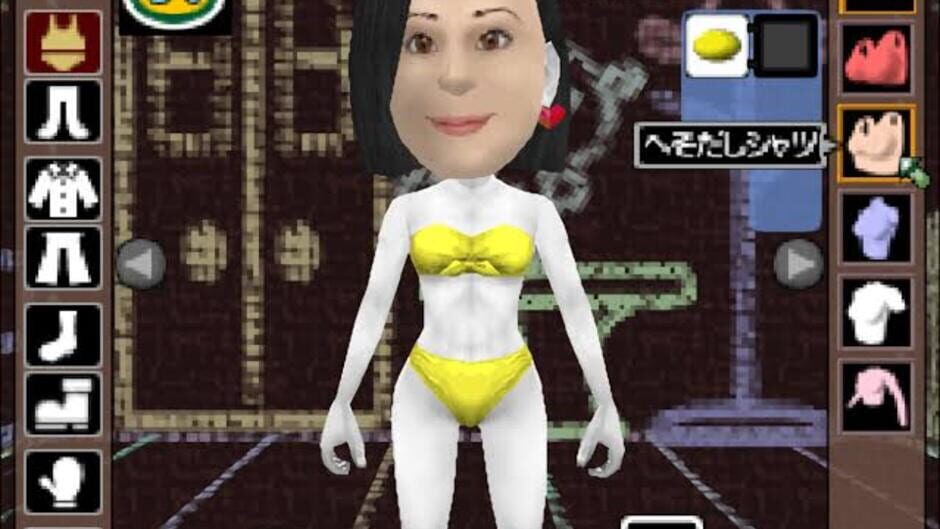Switch to the trousers category
Viewport: 940px width, 529px height.
tap(63, 257)
